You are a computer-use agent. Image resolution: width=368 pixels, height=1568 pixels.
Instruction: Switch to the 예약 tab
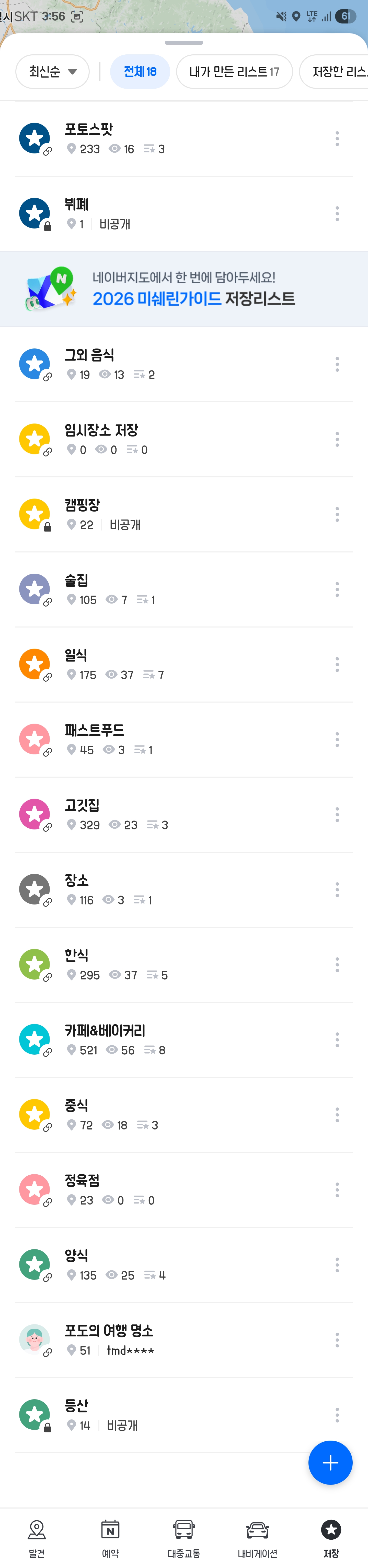[x=110, y=1536]
